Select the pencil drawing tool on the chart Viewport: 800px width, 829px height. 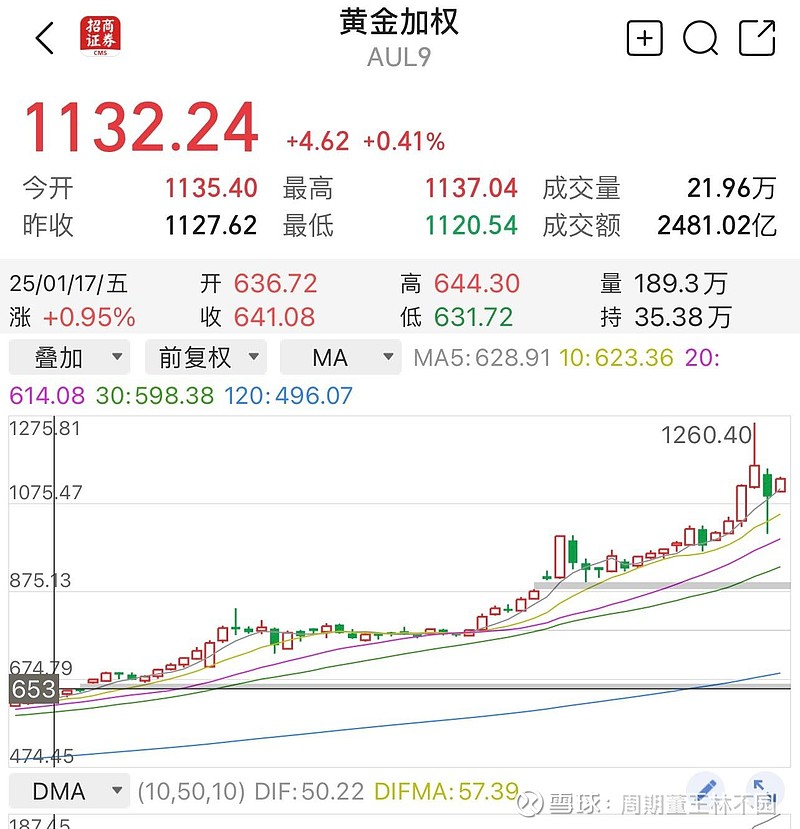point(708,788)
